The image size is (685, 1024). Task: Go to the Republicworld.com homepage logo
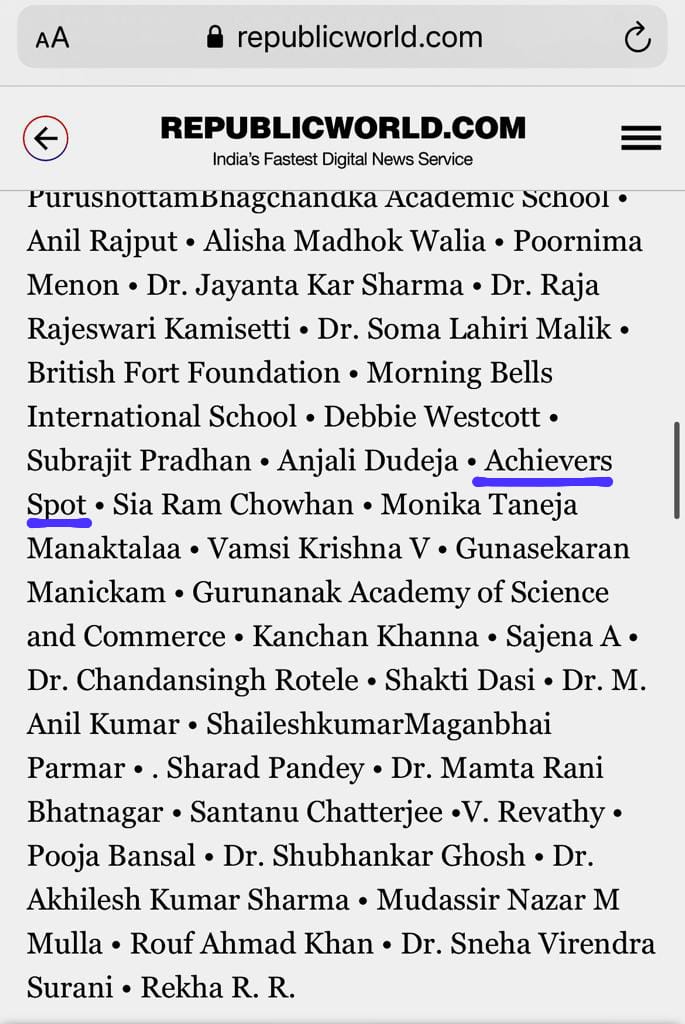click(343, 129)
